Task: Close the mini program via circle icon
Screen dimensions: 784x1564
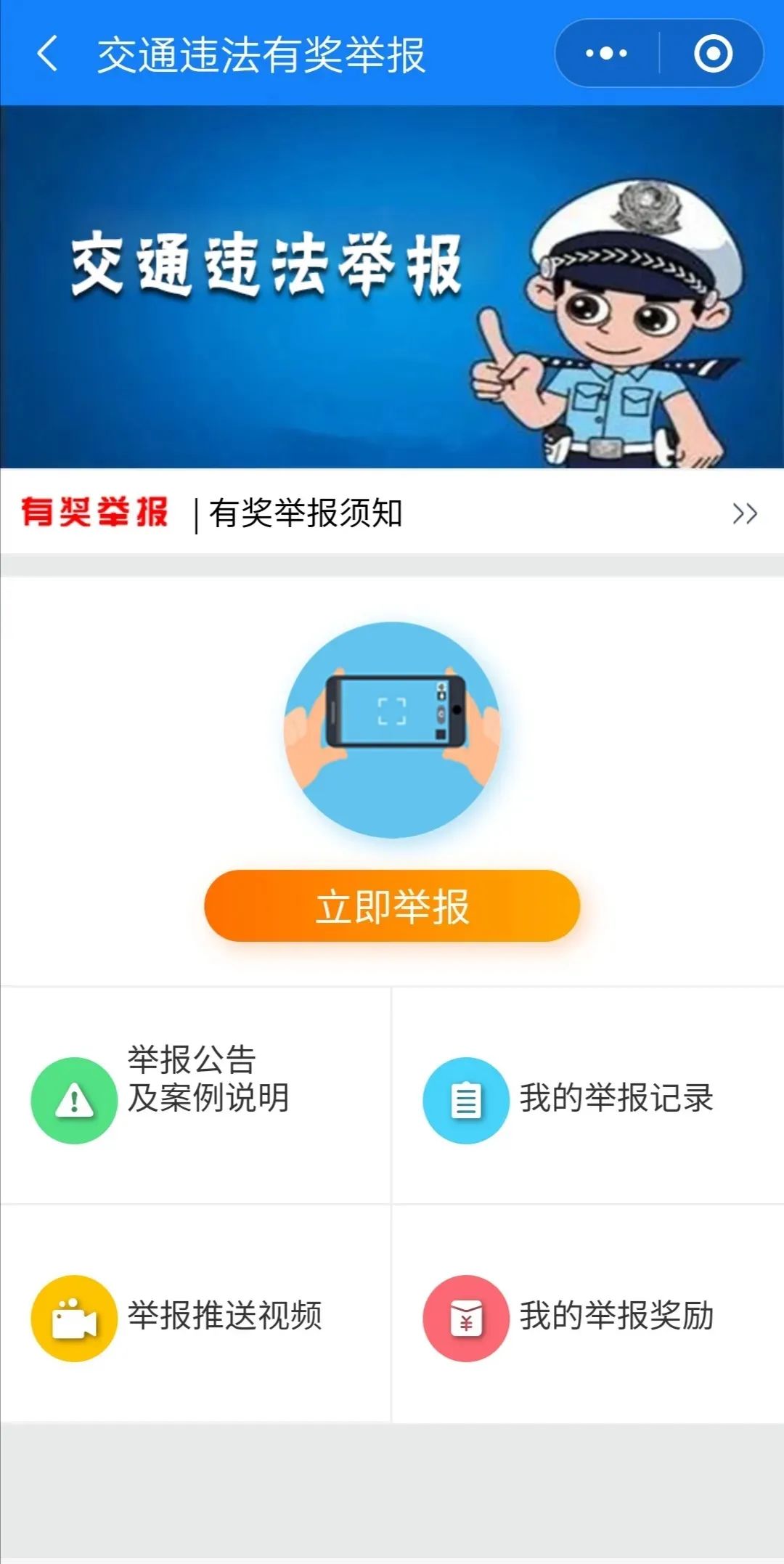Action: click(713, 54)
